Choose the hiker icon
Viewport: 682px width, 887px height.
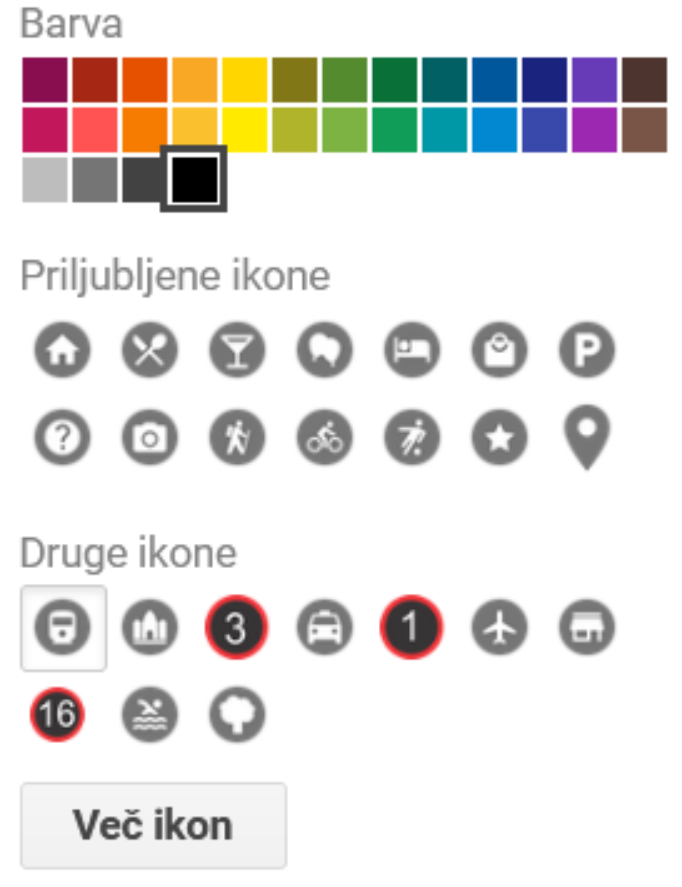point(236,438)
